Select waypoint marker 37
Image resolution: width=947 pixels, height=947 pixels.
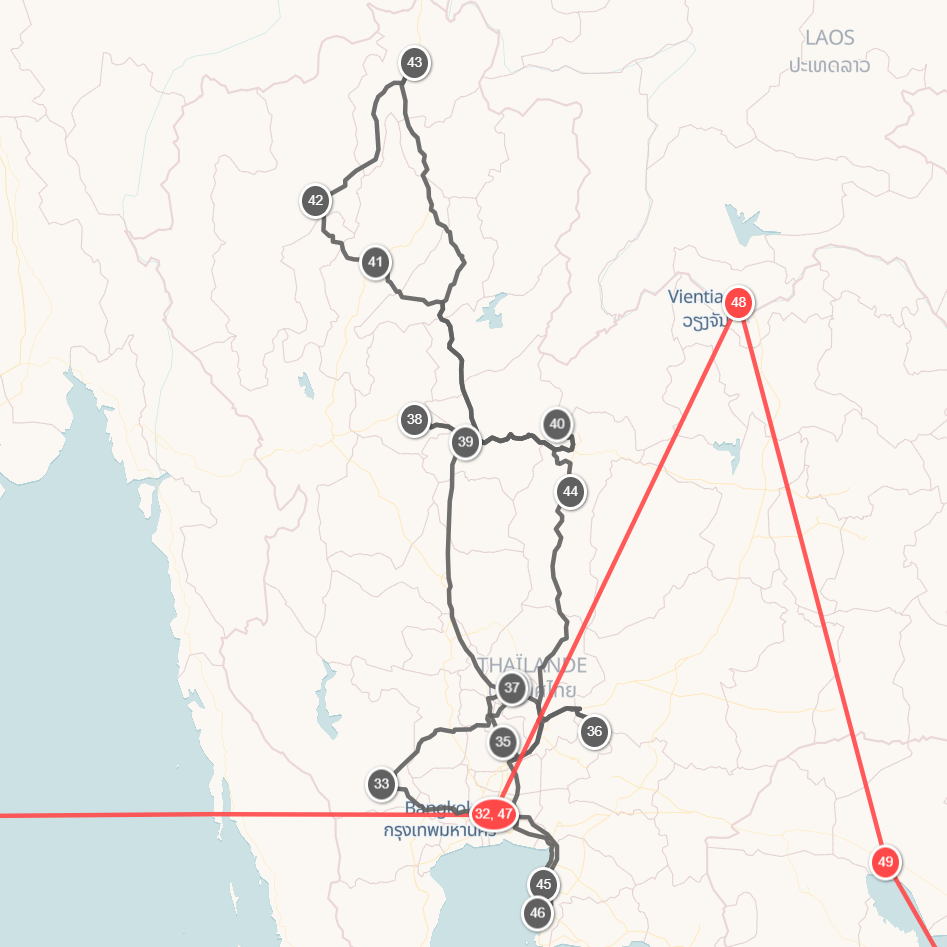(512, 688)
